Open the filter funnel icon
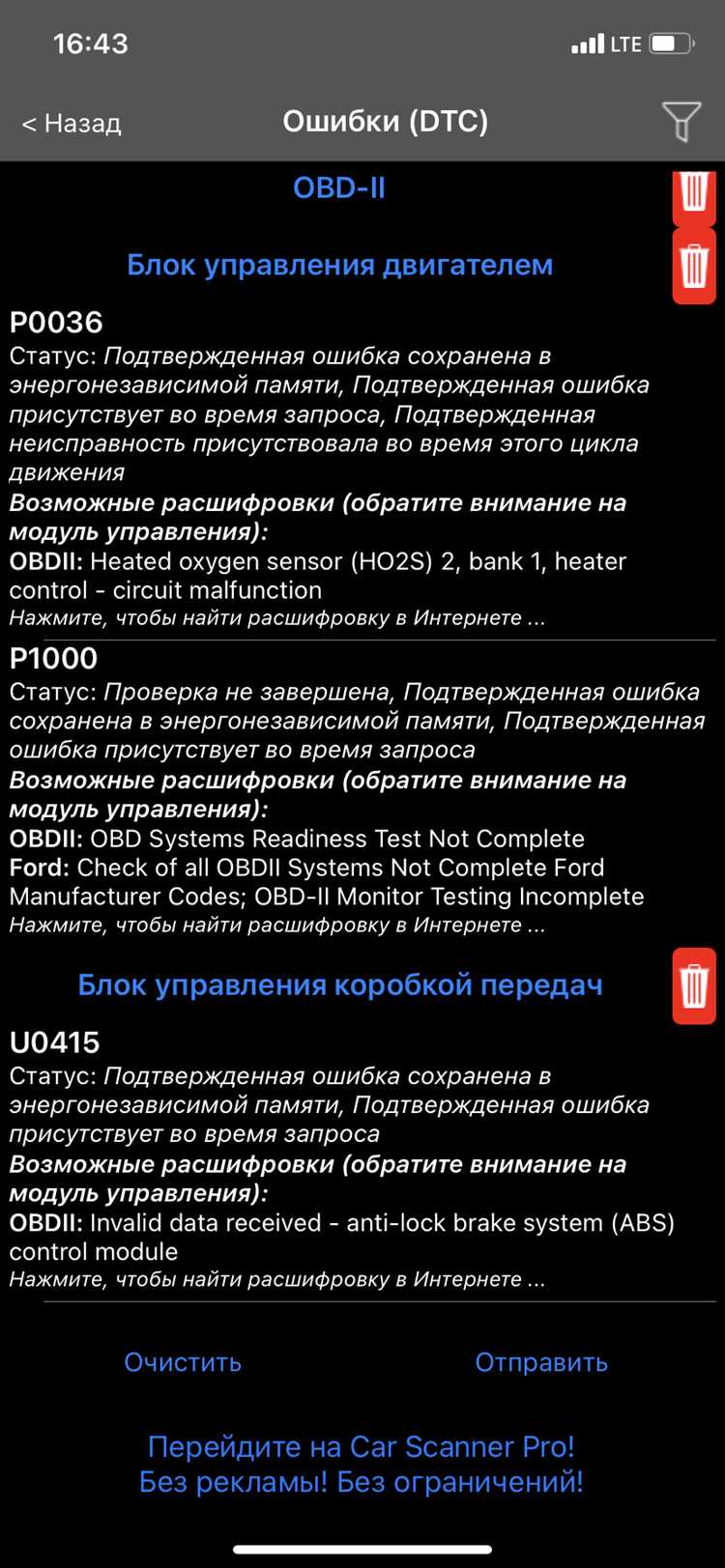 tap(681, 122)
